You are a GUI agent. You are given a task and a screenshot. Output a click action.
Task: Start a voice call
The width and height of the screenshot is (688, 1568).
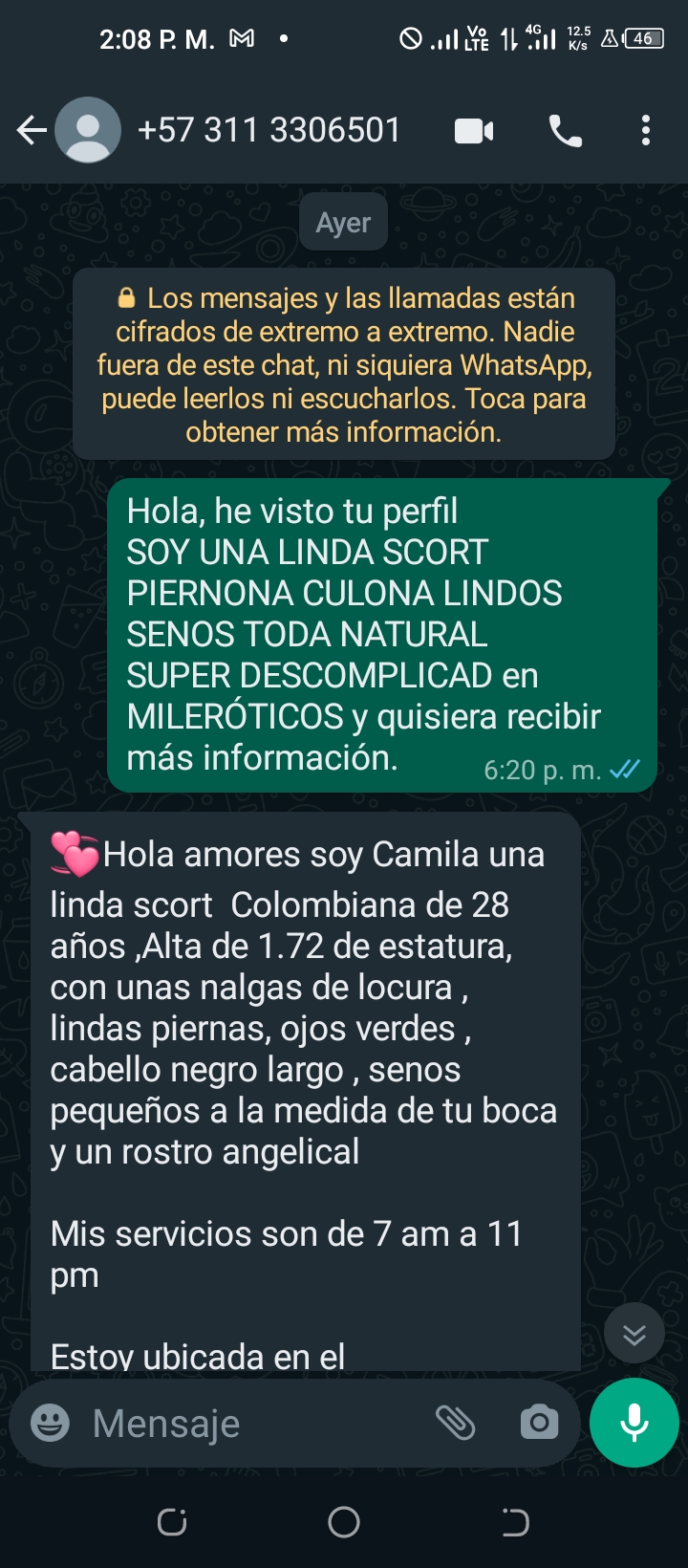(566, 131)
